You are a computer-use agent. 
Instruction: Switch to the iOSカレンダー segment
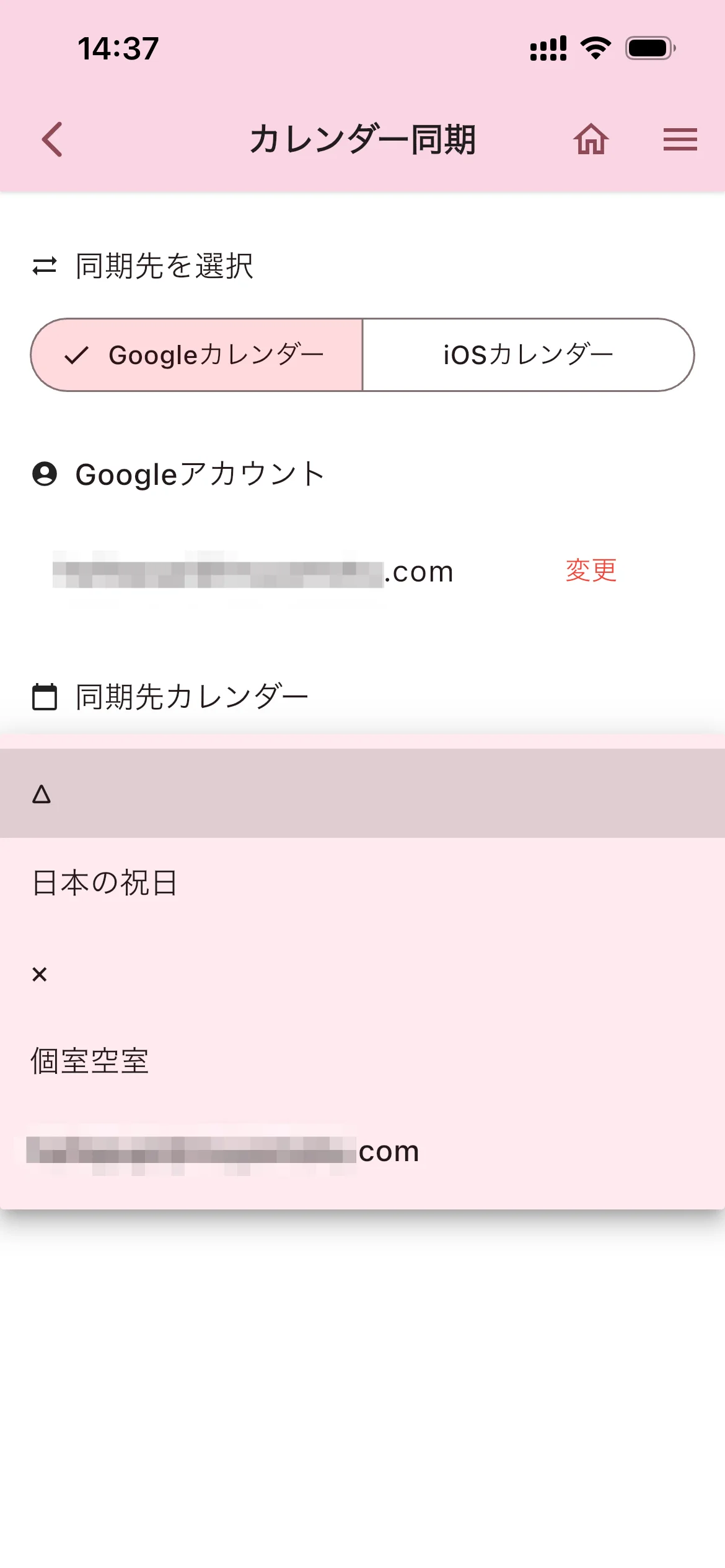coord(528,355)
